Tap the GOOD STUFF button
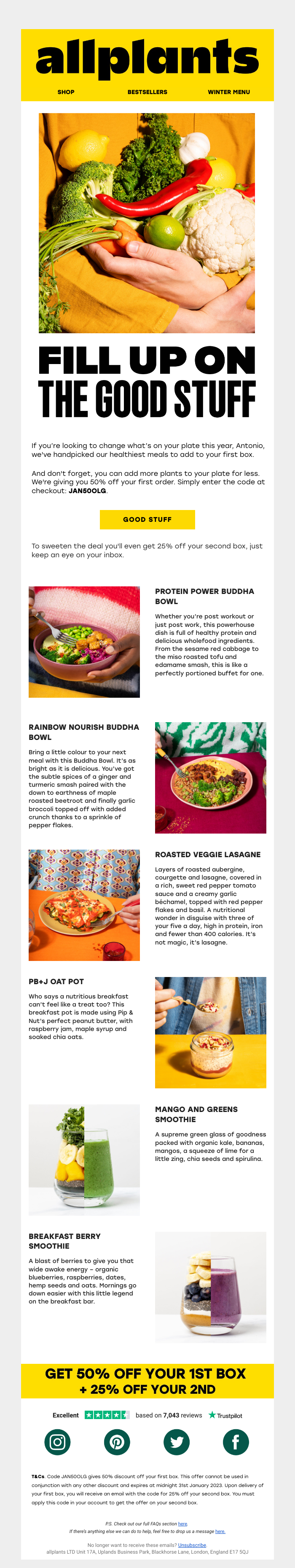 pos(147,519)
